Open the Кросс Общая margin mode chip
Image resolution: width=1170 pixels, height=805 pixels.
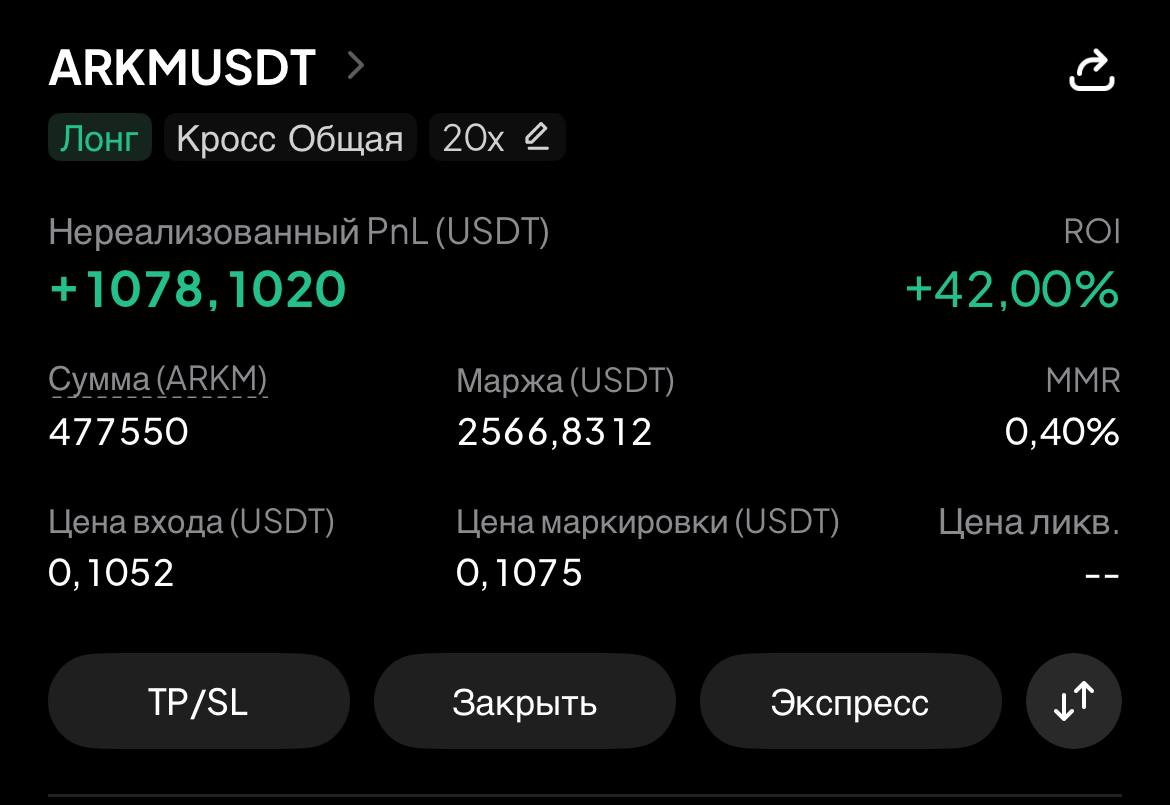290,138
